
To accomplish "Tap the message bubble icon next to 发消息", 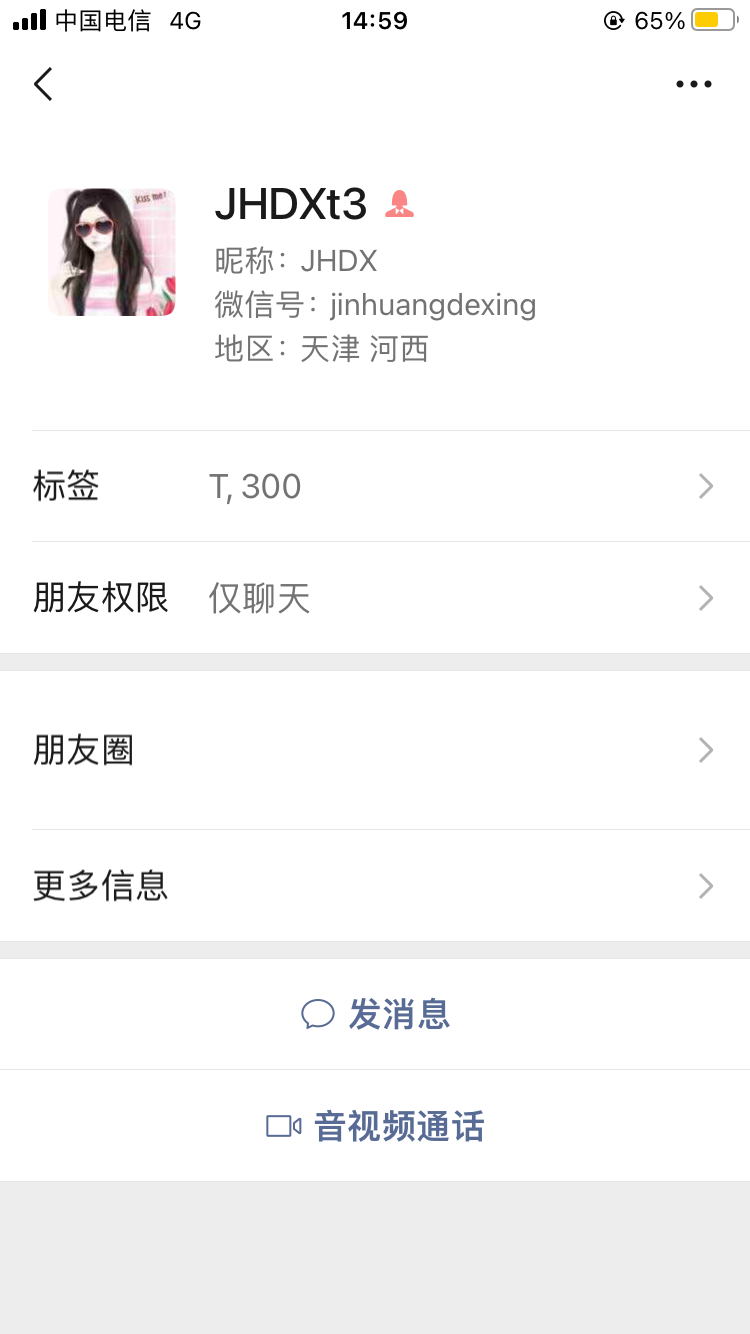I will pyautogui.click(x=317, y=1014).
